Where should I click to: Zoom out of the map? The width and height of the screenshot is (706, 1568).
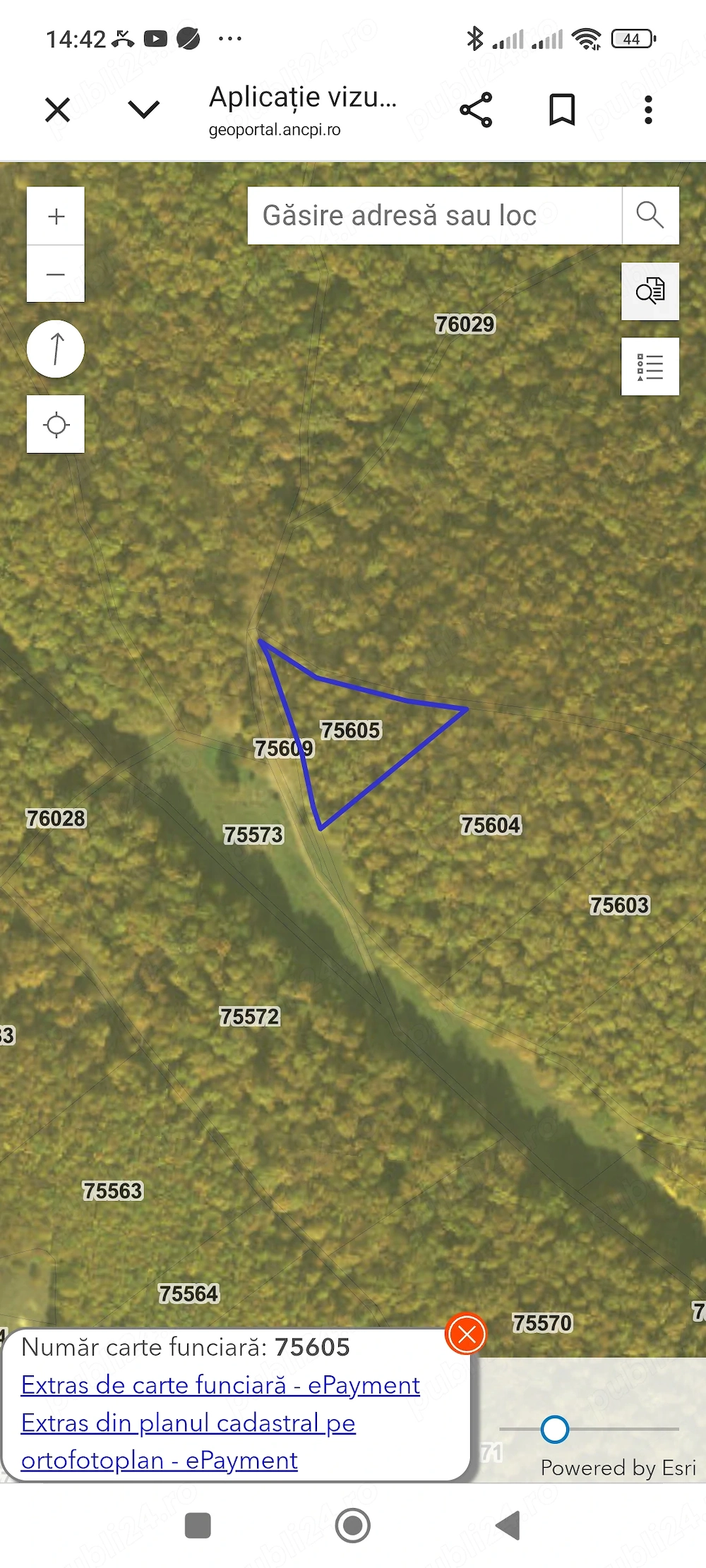[56, 274]
